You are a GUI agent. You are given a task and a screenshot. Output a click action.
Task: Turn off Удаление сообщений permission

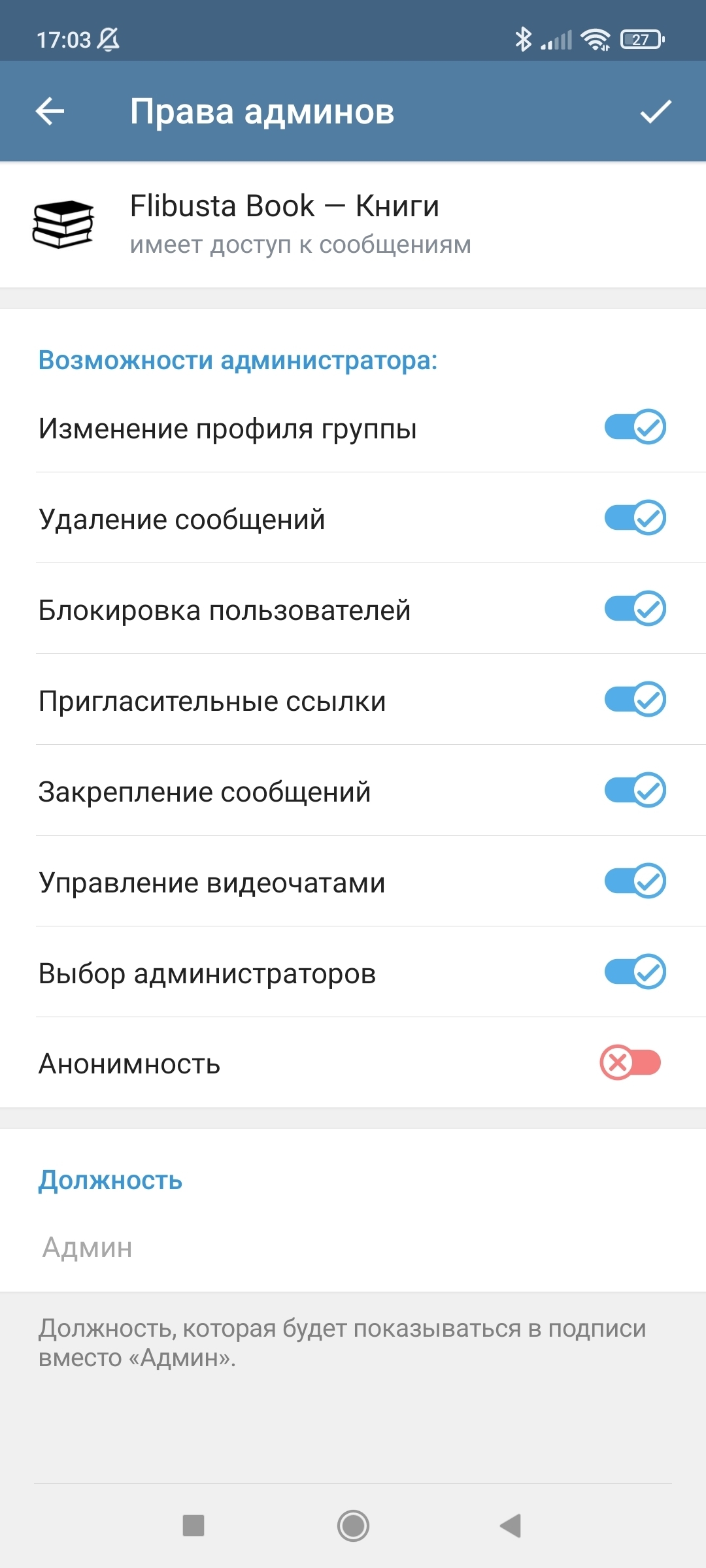tap(635, 518)
